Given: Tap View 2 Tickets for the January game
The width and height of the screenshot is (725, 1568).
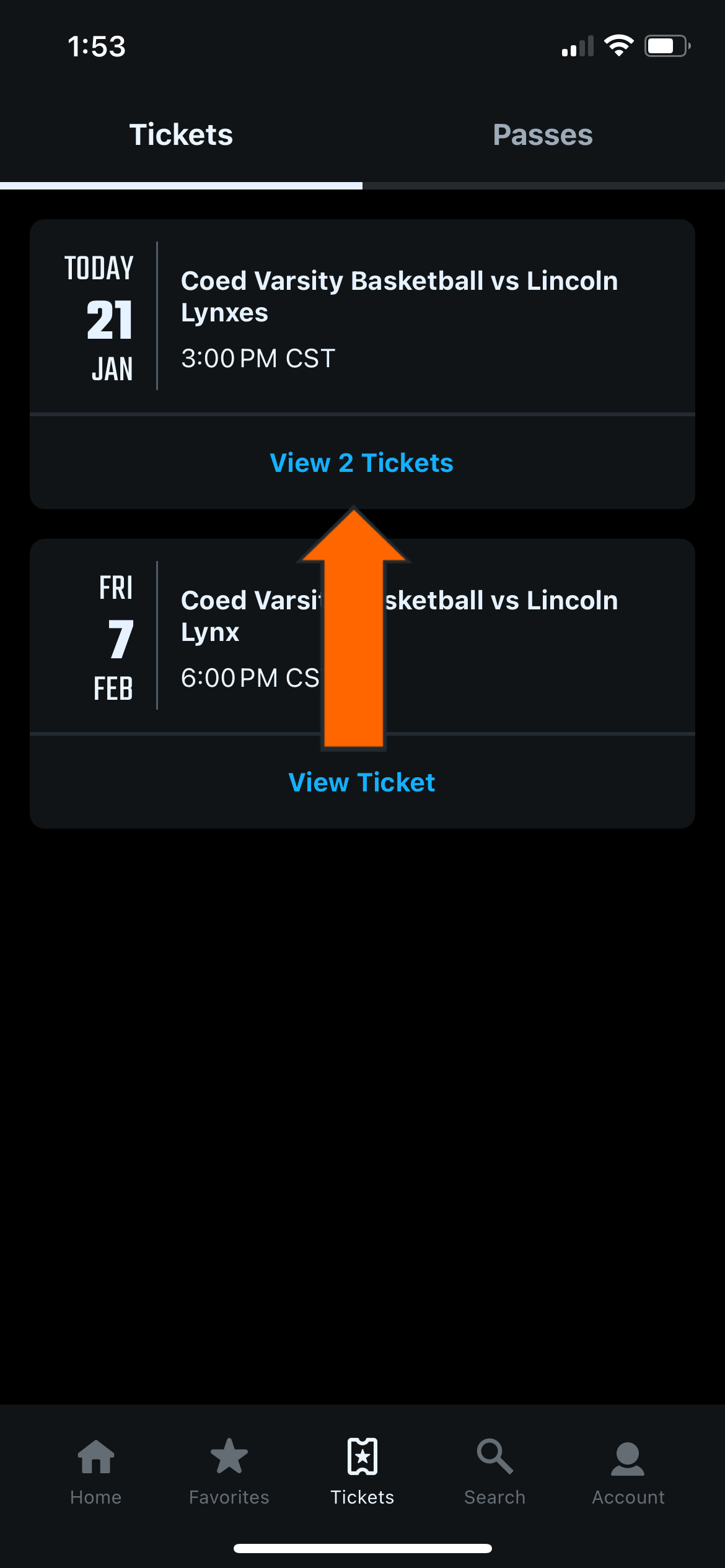Looking at the screenshot, I should click(362, 462).
